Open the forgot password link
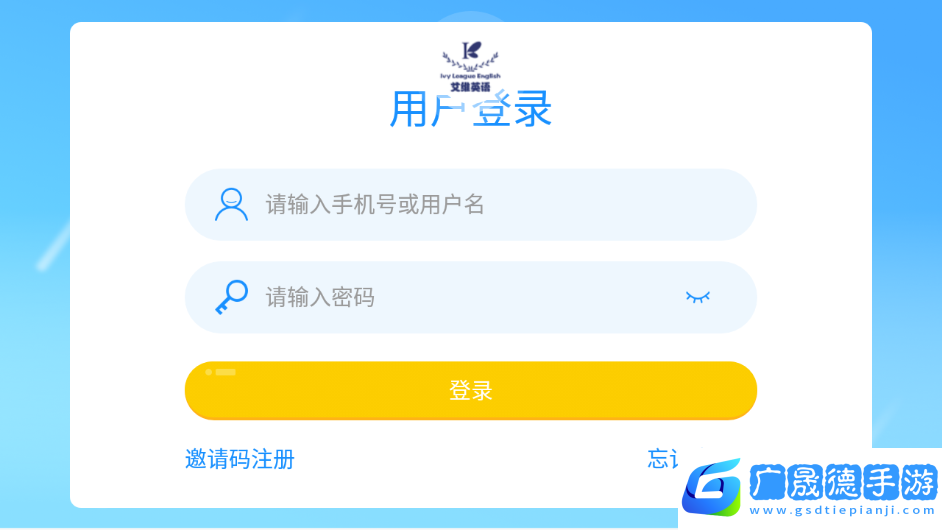This screenshot has height=530, width=942. (663, 459)
